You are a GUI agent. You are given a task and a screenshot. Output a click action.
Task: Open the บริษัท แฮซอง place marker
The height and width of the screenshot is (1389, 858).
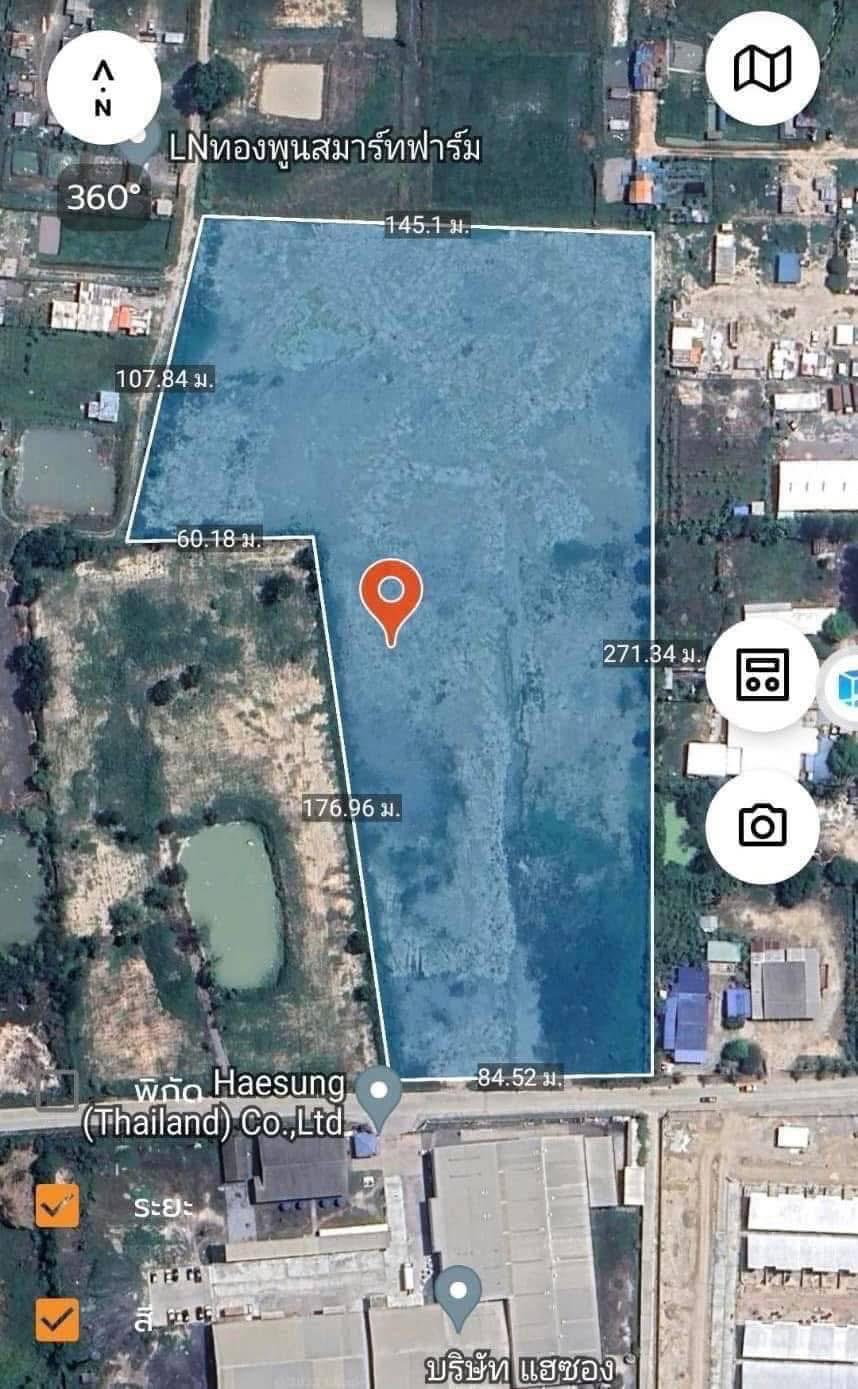[458, 1297]
